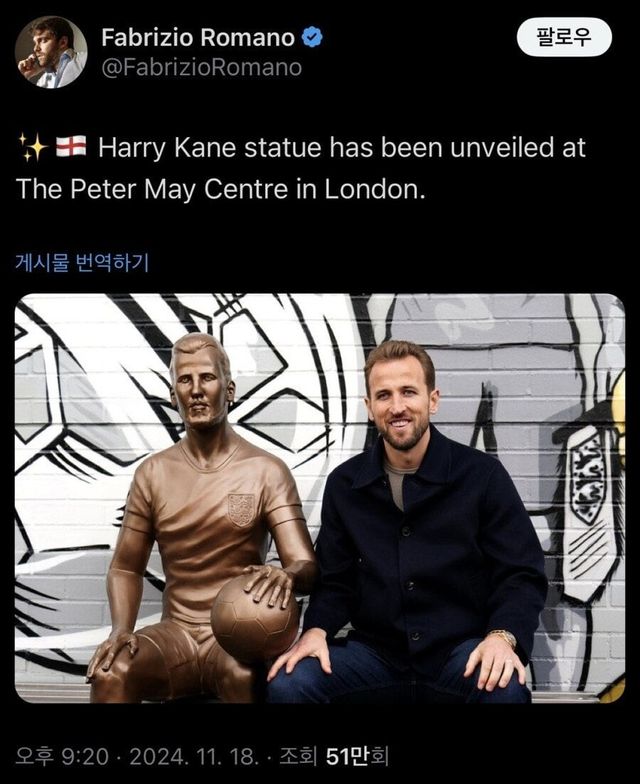This screenshot has height=784, width=640.
Task: Open the Harry Kane statue photo
Action: pyautogui.click(x=320, y=498)
